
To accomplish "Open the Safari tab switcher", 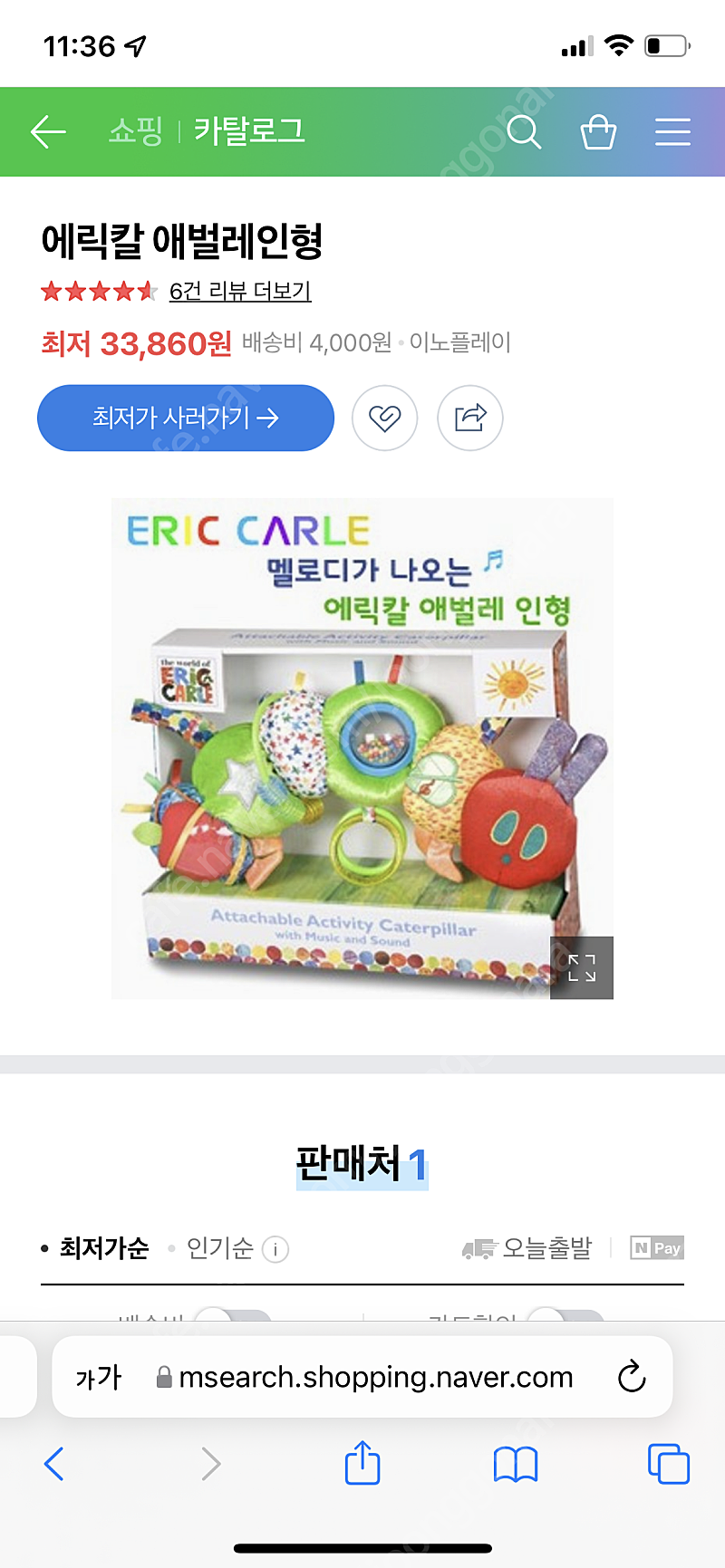I will (x=668, y=1464).
